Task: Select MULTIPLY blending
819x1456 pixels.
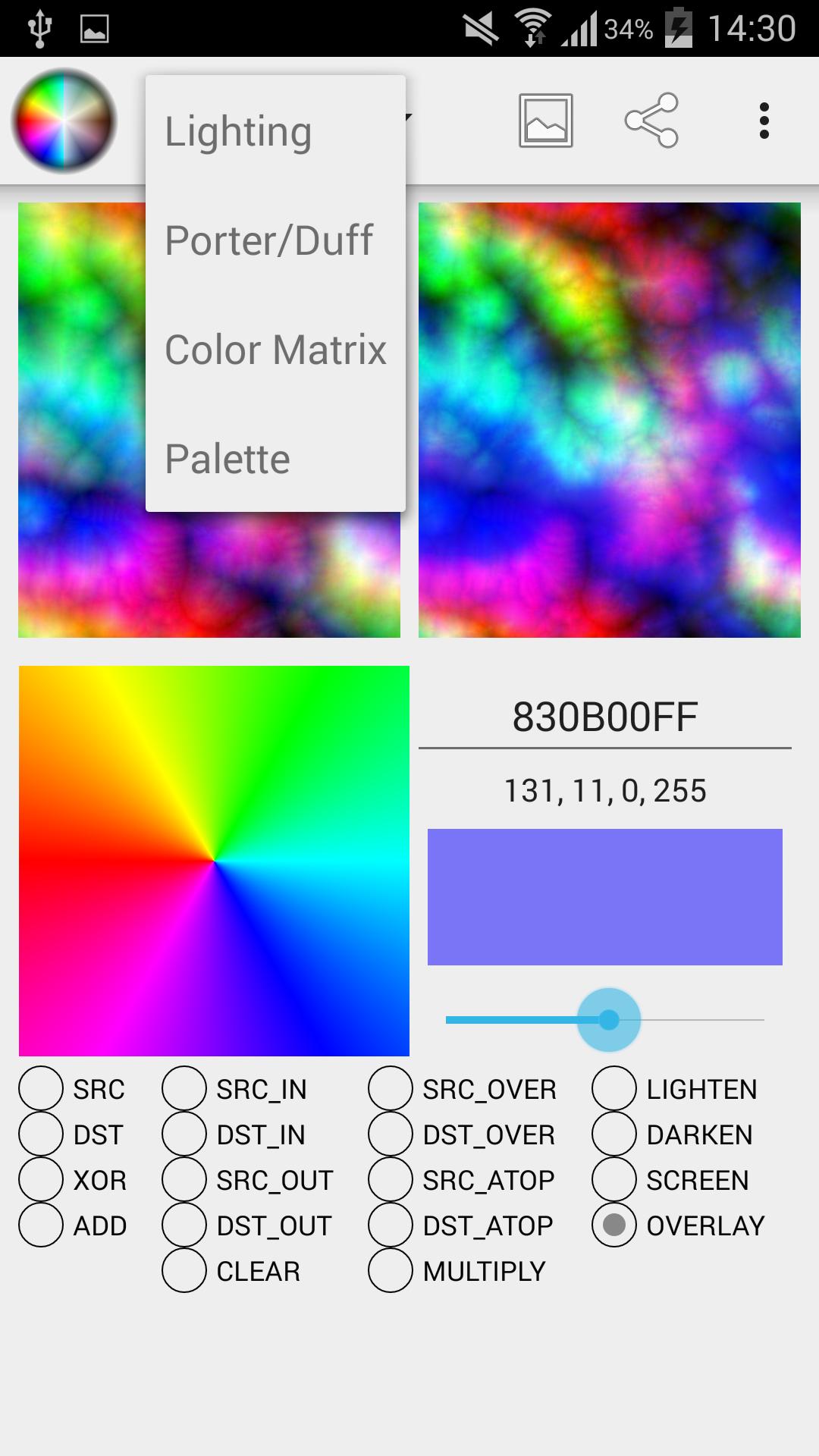Action: pos(391,1271)
